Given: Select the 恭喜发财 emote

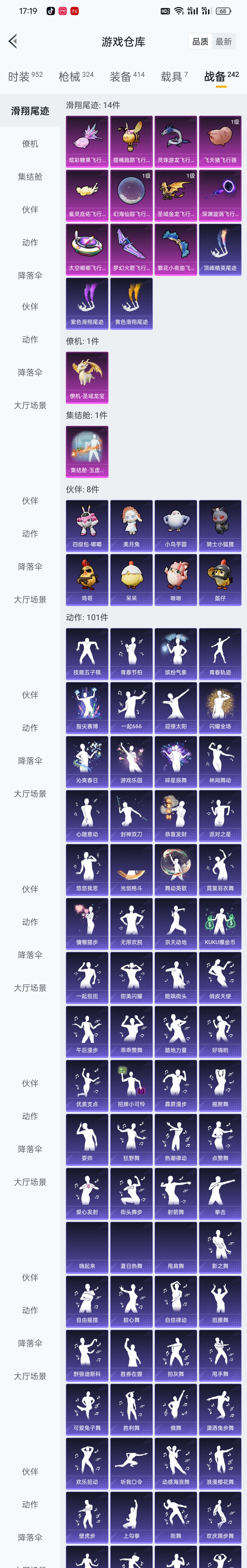Looking at the screenshot, I should (176, 815).
